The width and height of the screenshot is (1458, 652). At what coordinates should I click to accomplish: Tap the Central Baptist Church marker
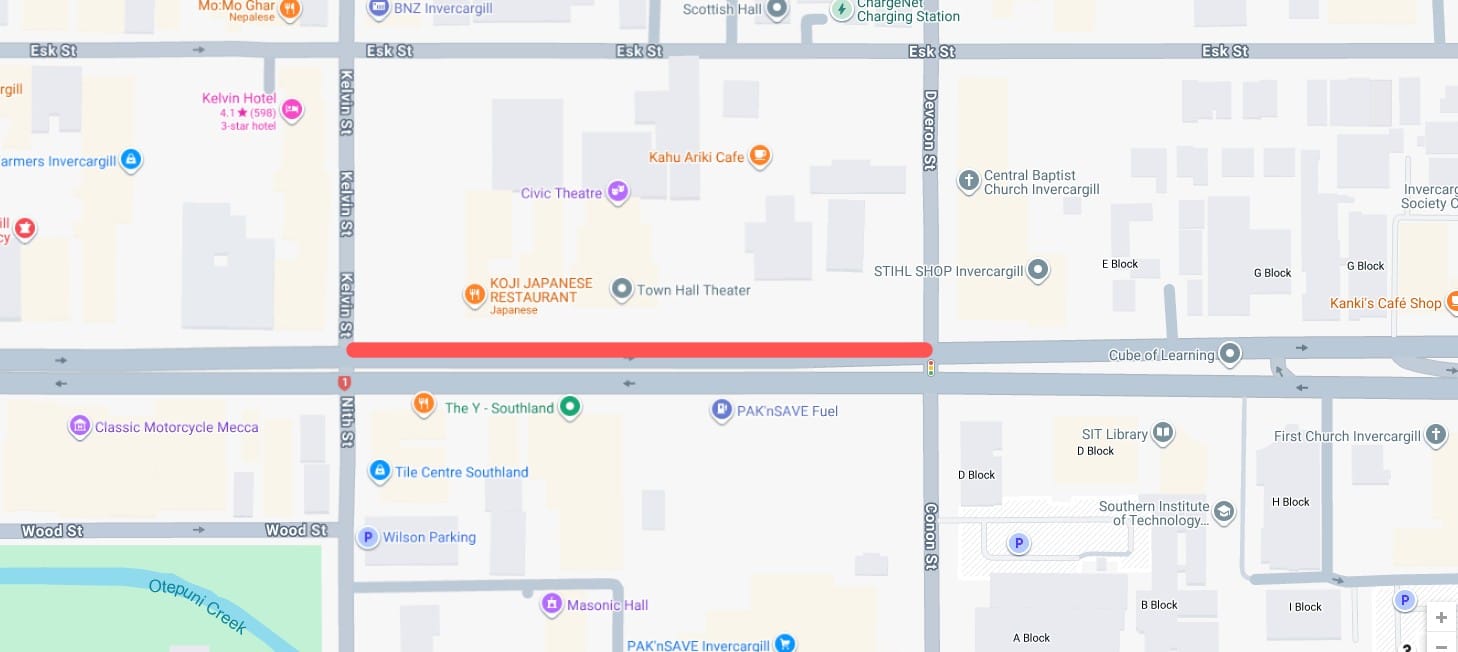click(x=968, y=181)
